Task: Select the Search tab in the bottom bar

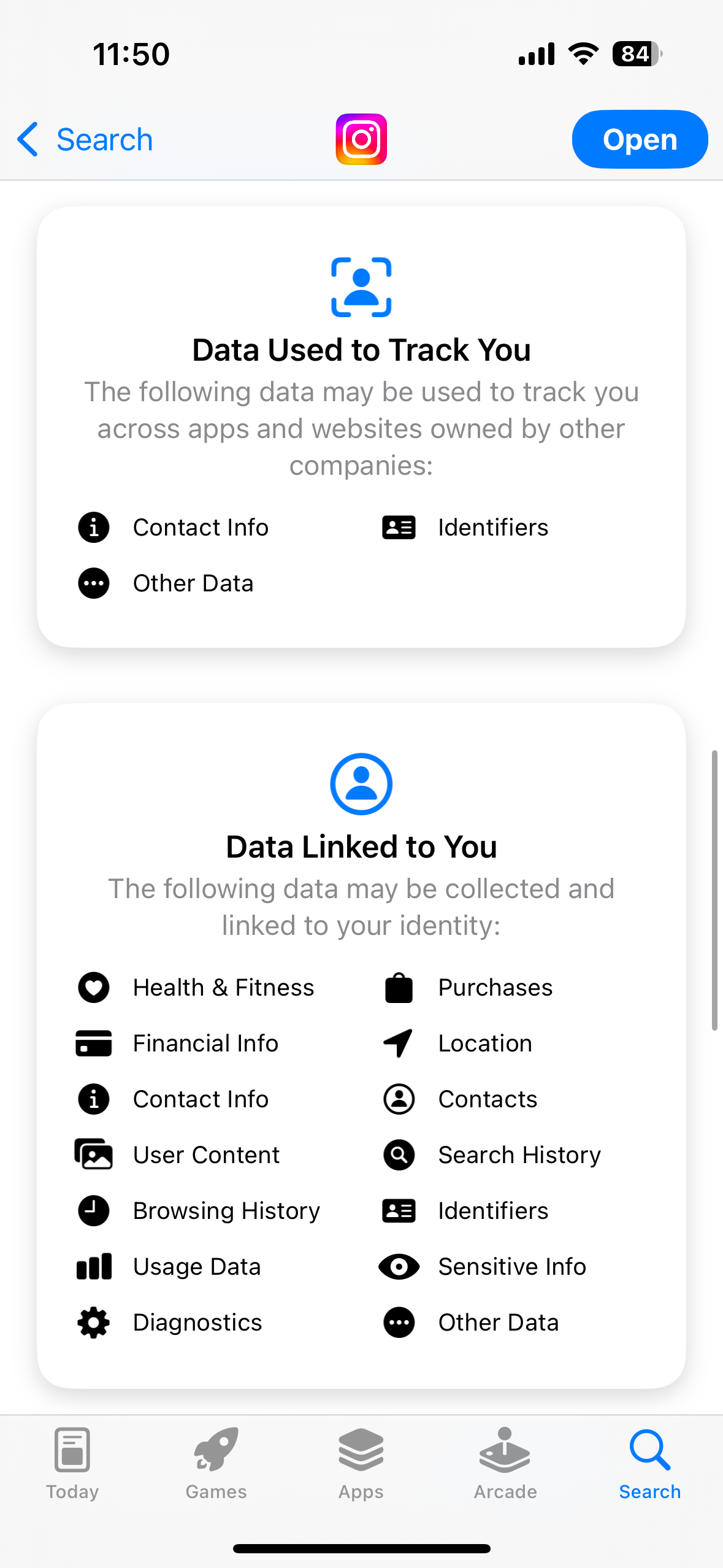Action: pos(650,1464)
